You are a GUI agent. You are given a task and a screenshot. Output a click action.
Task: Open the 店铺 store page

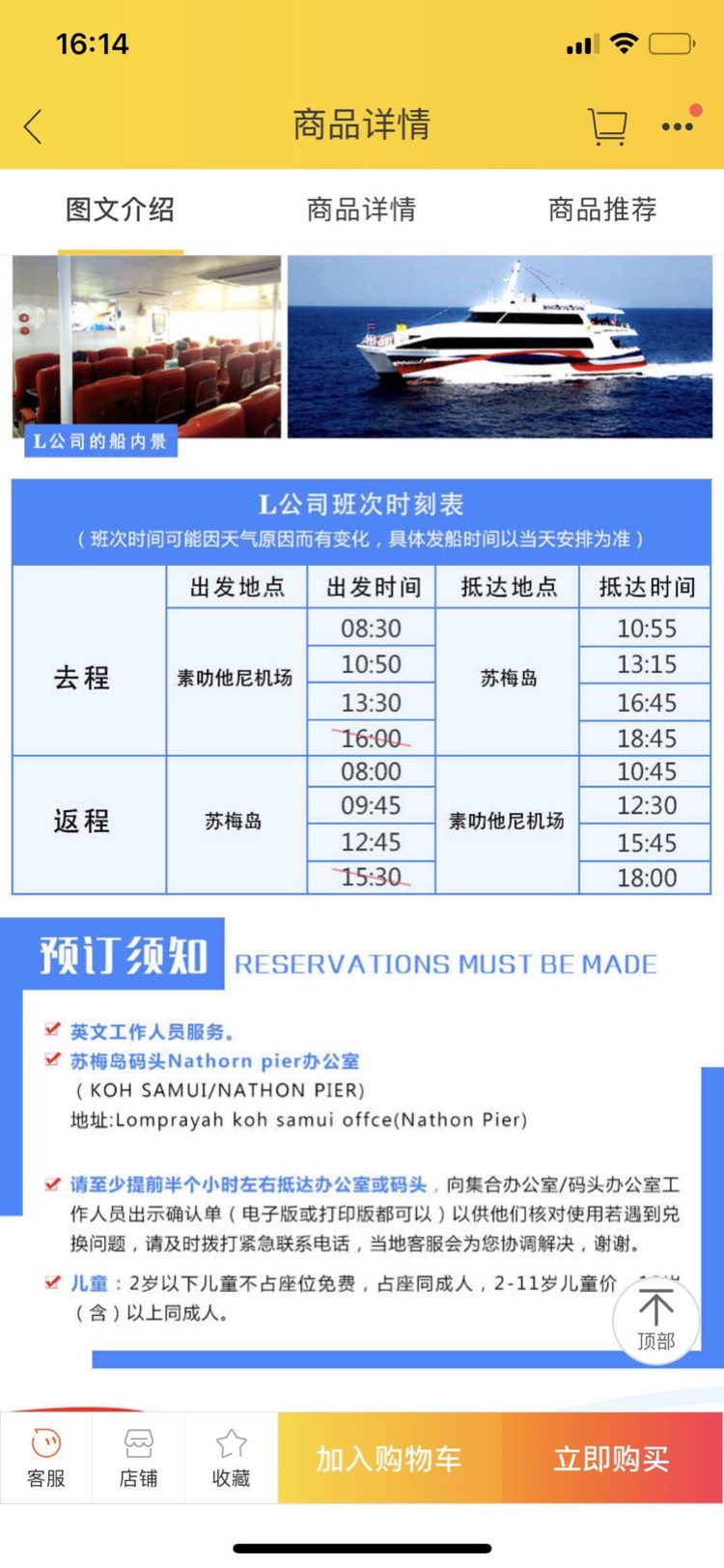[x=138, y=1458]
